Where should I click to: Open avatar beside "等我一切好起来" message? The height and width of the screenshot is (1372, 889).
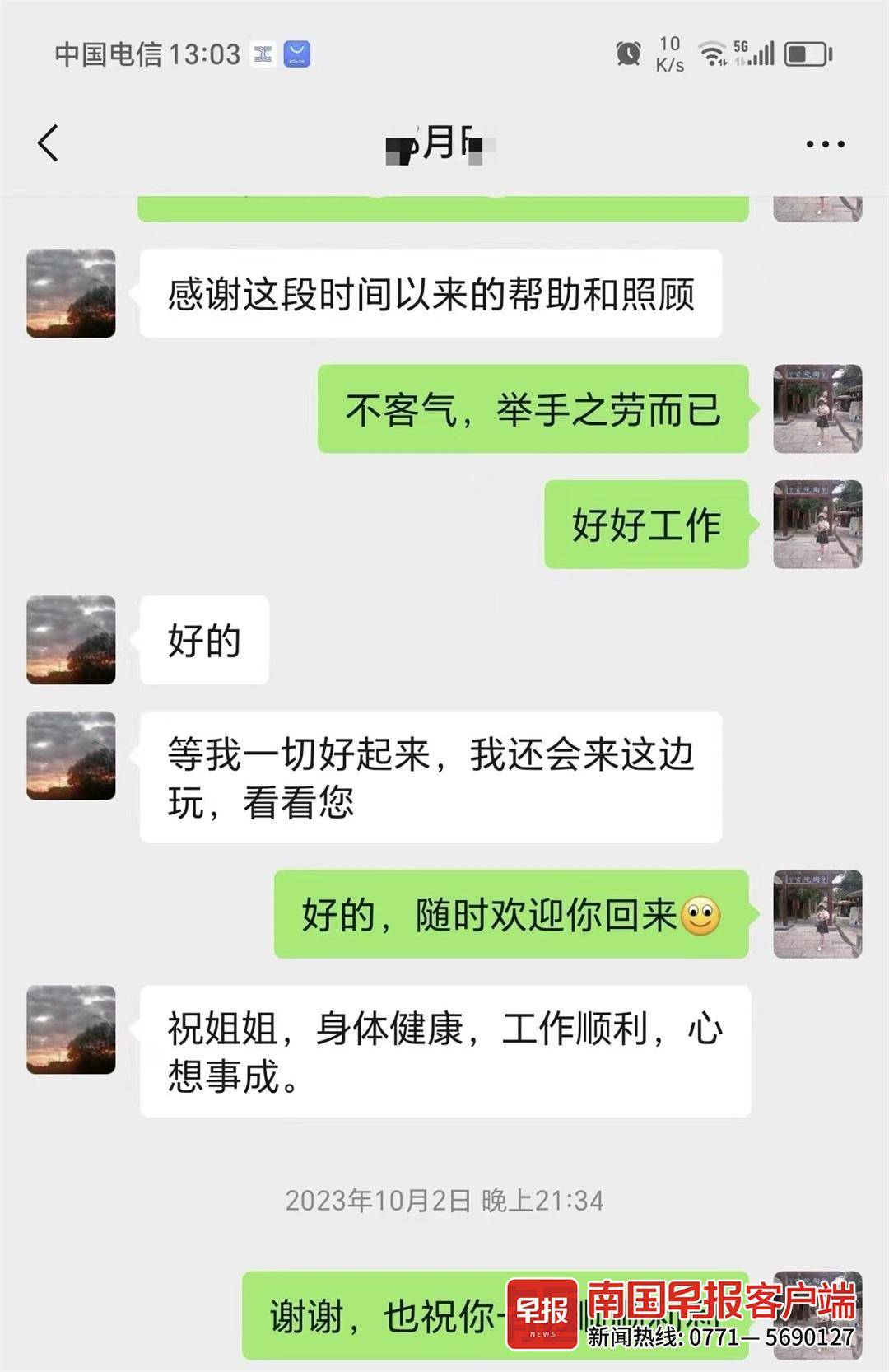(x=71, y=755)
